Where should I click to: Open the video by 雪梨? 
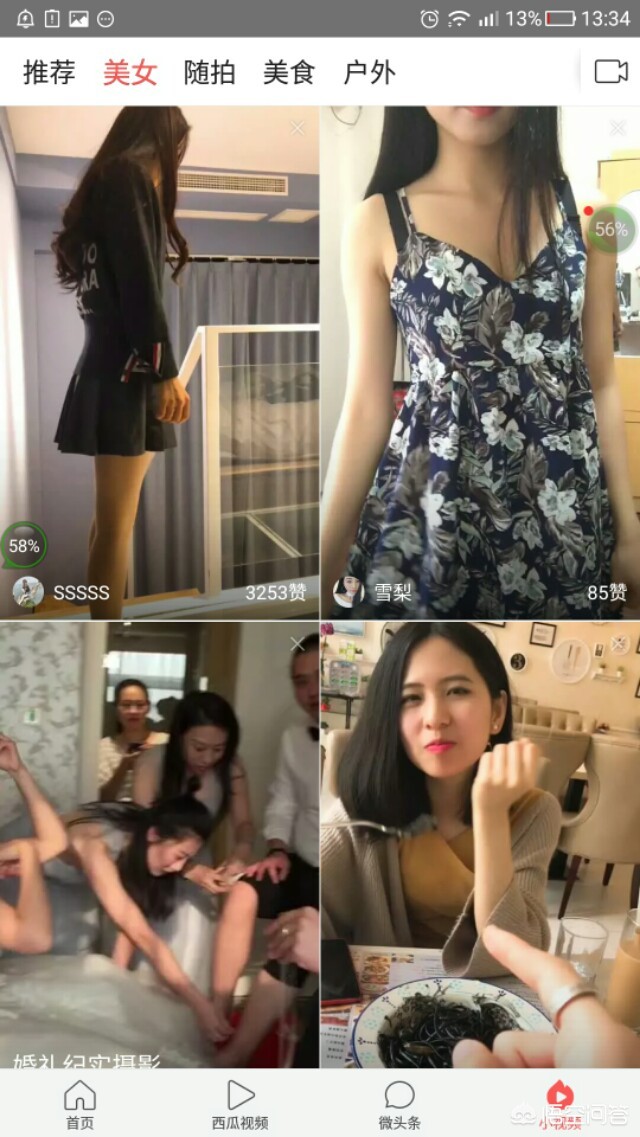click(480, 360)
